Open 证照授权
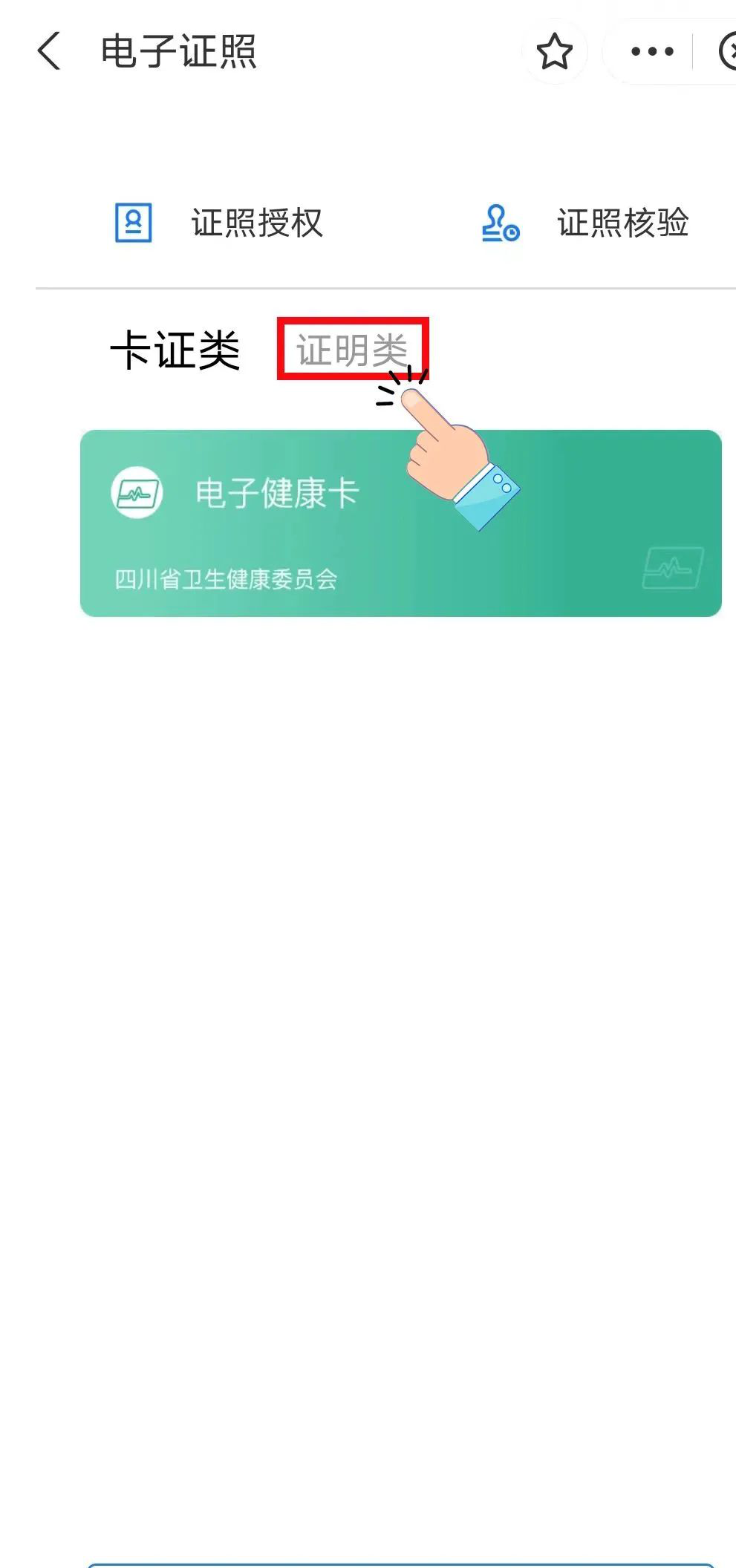Viewport: 736px width, 1568px height. [219, 223]
